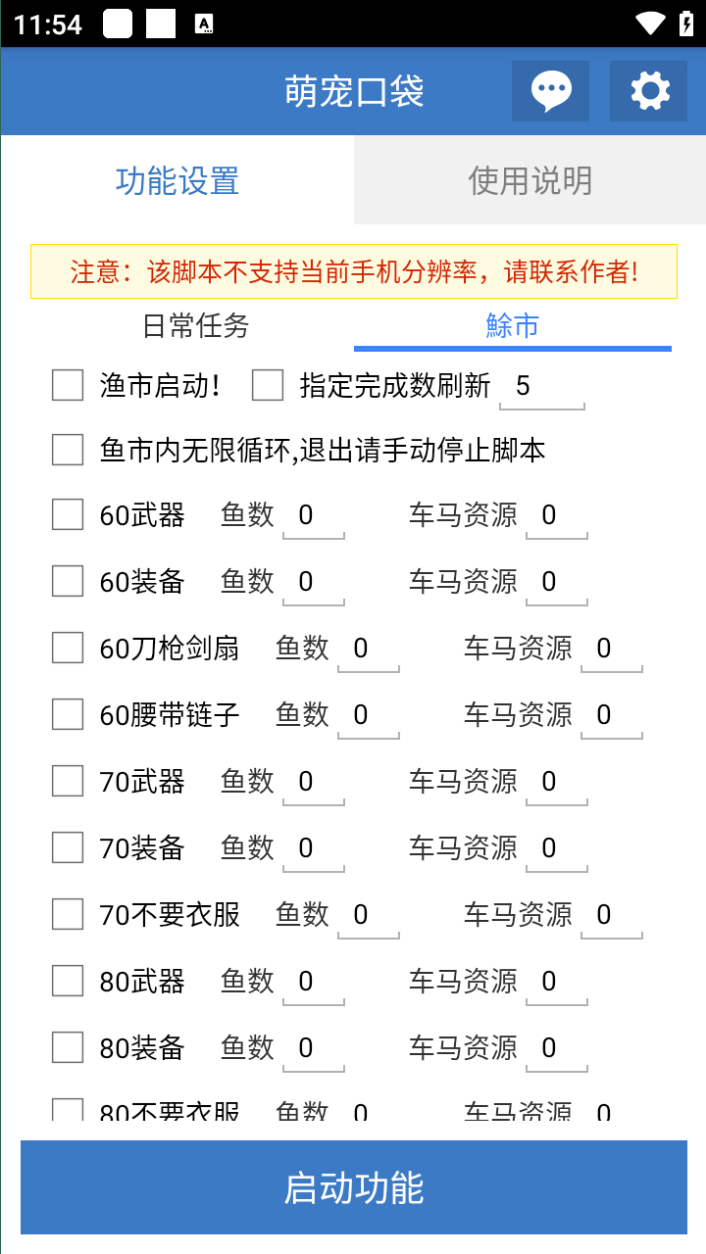Toggle 鱼市内无限循环 checkbox

pyautogui.click(x=68, y=450)
